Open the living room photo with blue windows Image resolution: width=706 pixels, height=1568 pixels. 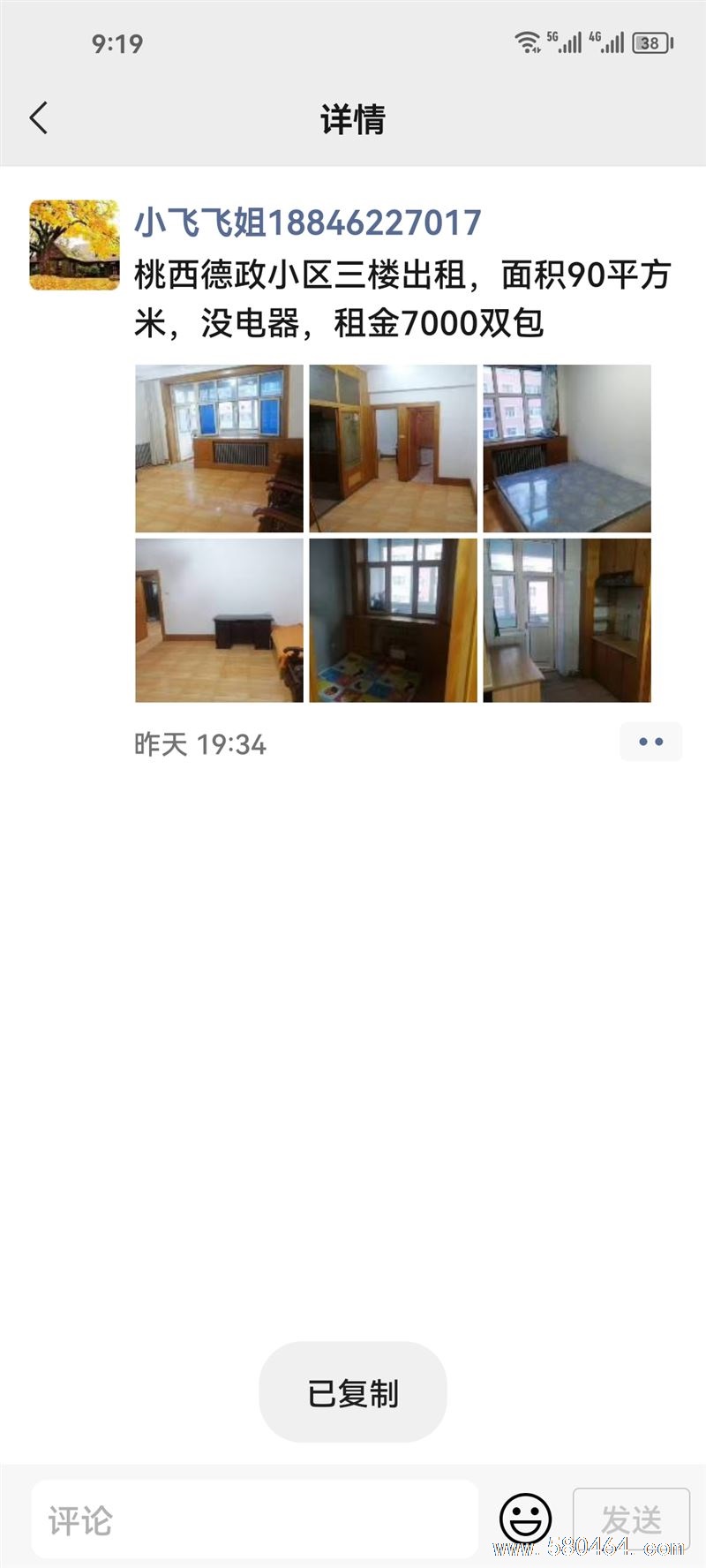tap(219, 449)
